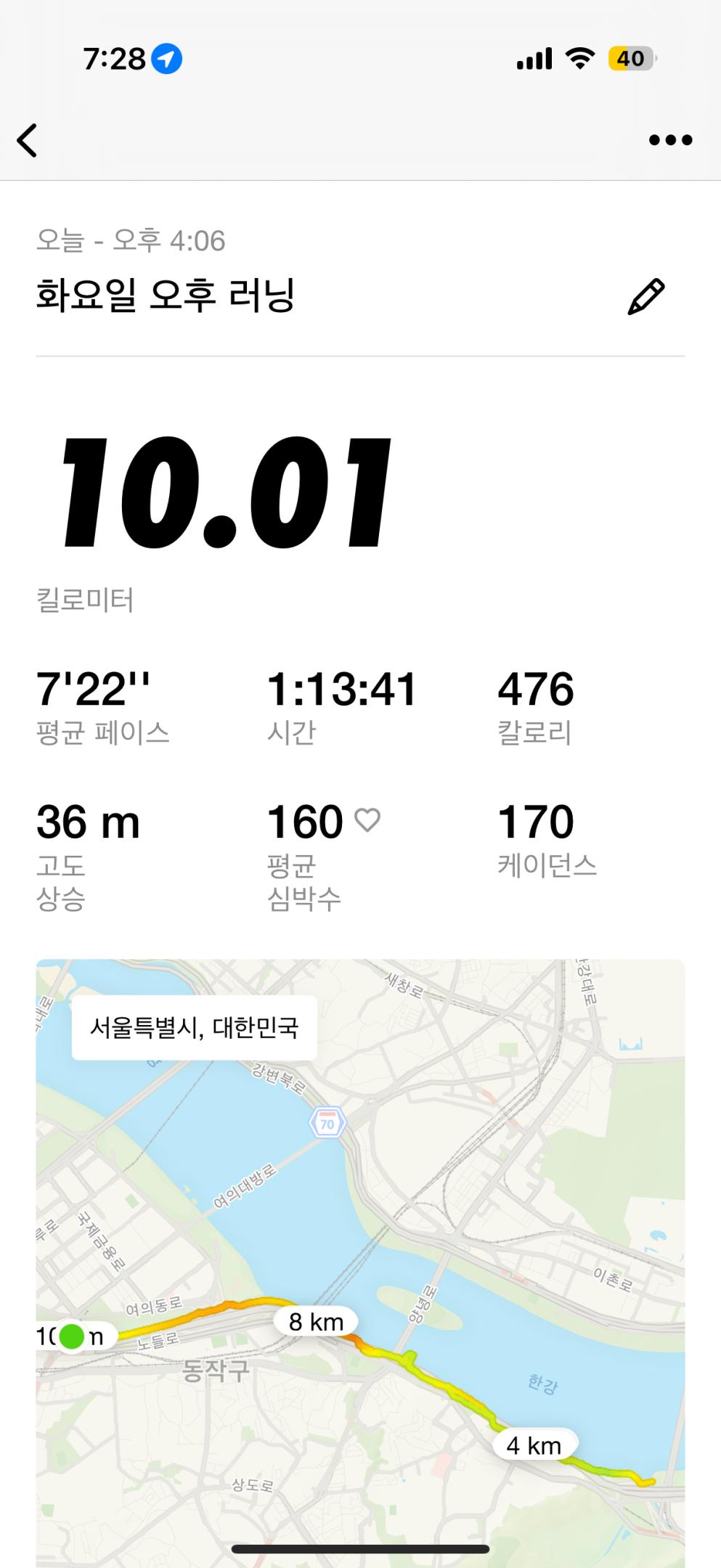Go back to the previous screen
721x1568 pixels.
click(x=28, y=140)
